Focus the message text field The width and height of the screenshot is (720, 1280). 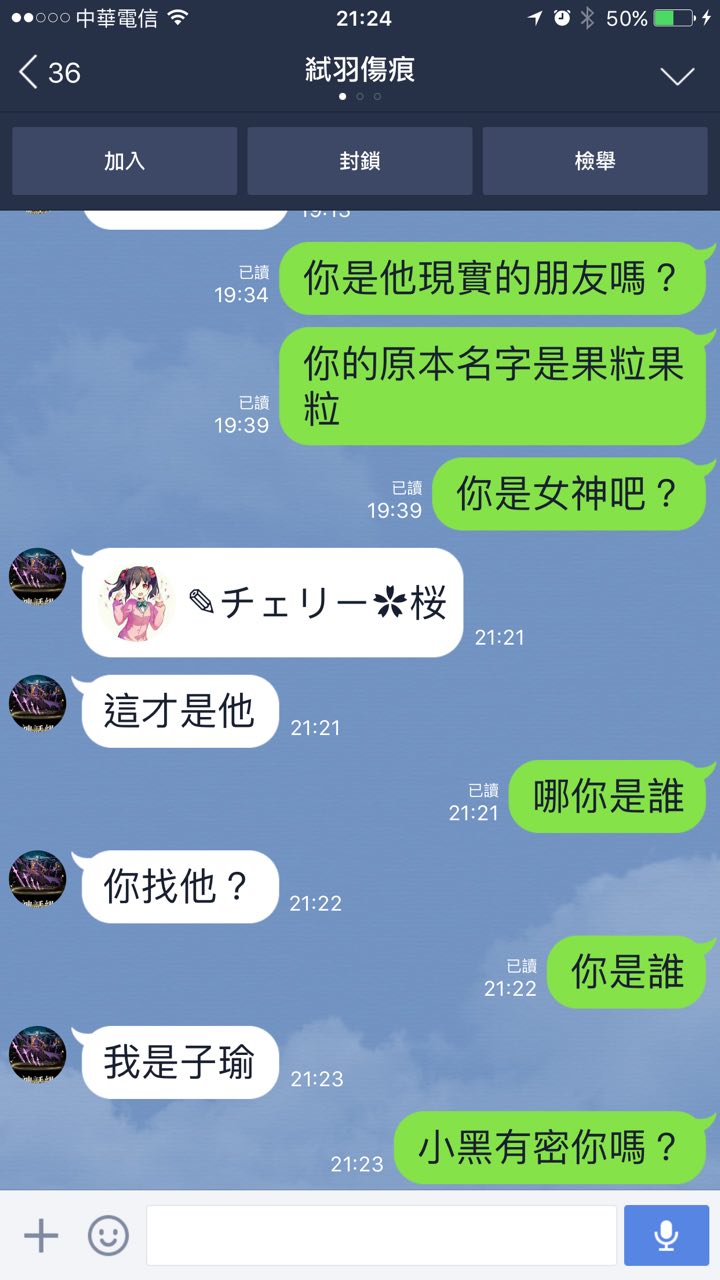(x=381, y=1236)
